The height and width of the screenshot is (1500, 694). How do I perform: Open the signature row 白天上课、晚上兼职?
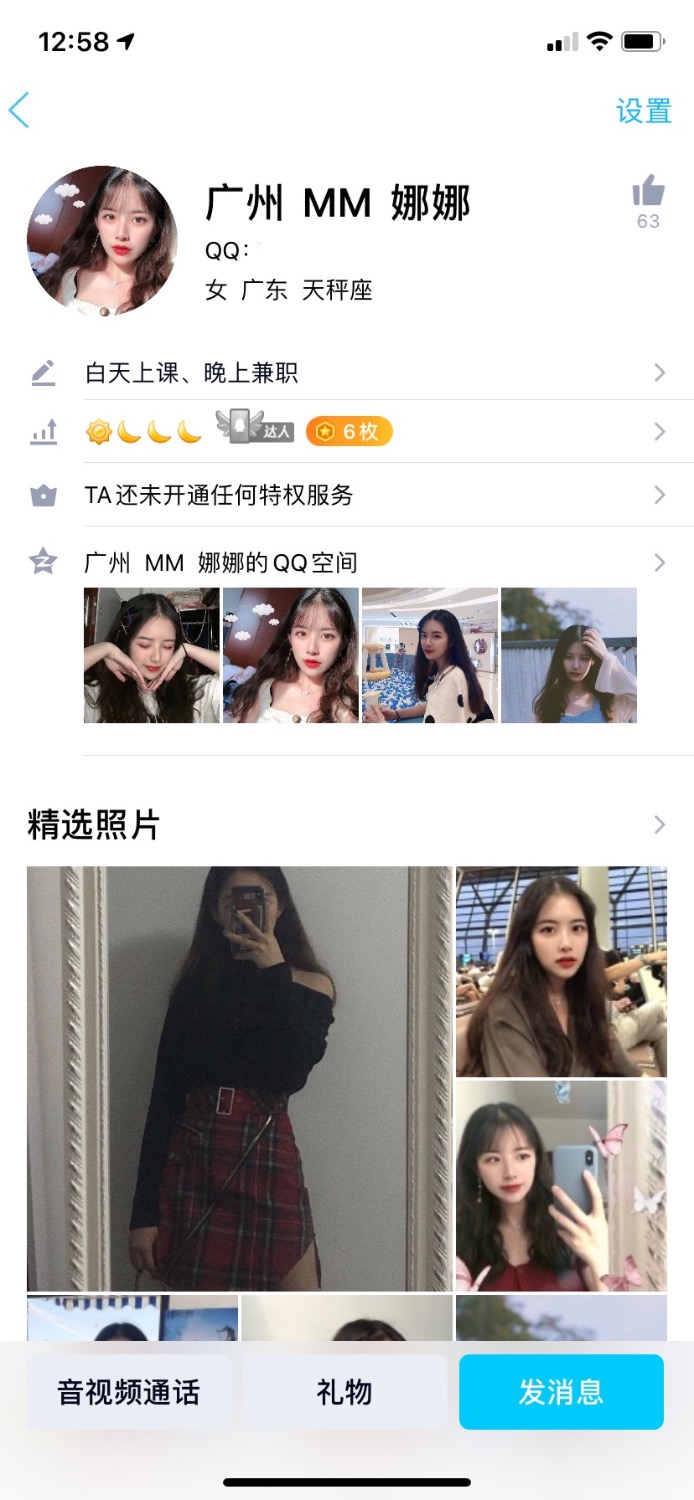pyautogui.click(x=370, y=374)
